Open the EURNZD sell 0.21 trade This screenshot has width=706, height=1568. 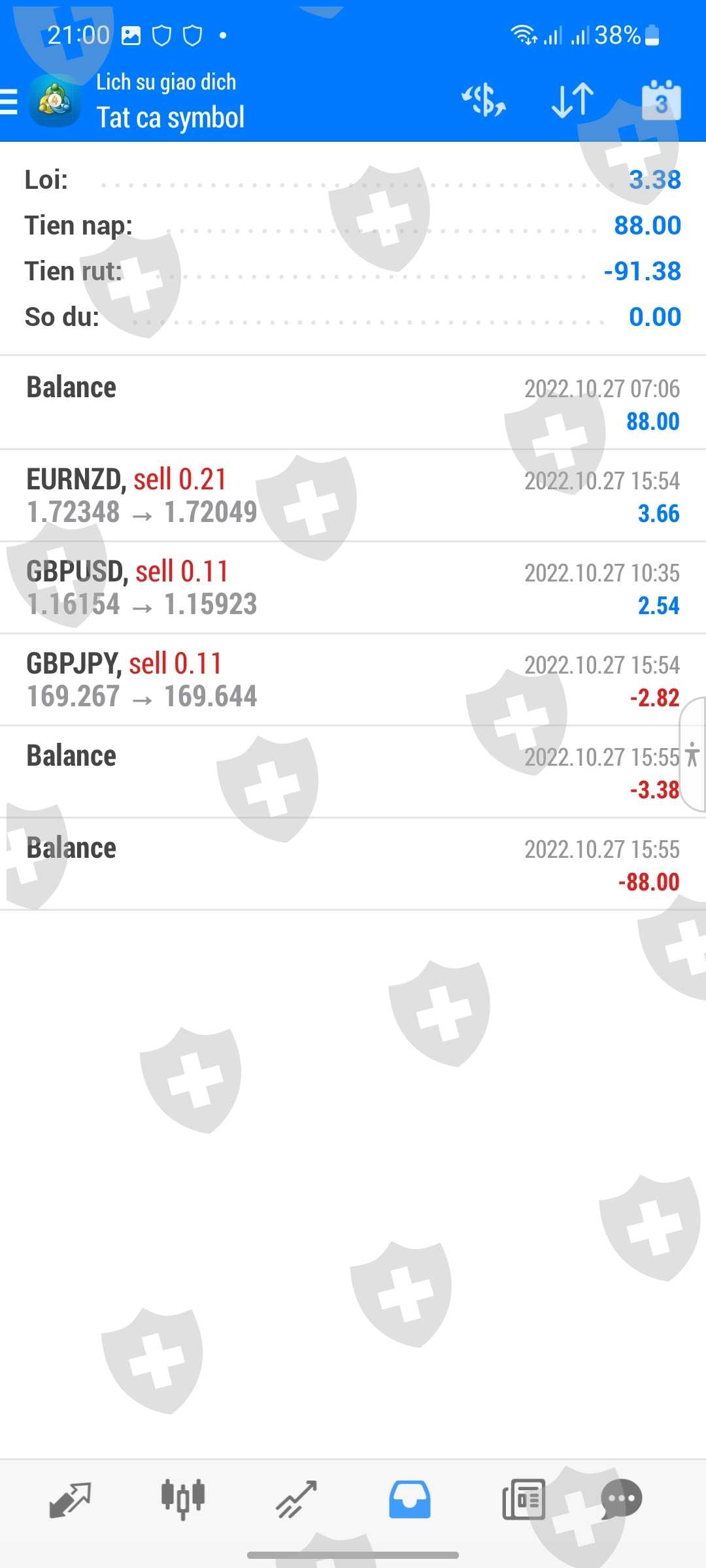pyautogui.click(x=353, y=496)
